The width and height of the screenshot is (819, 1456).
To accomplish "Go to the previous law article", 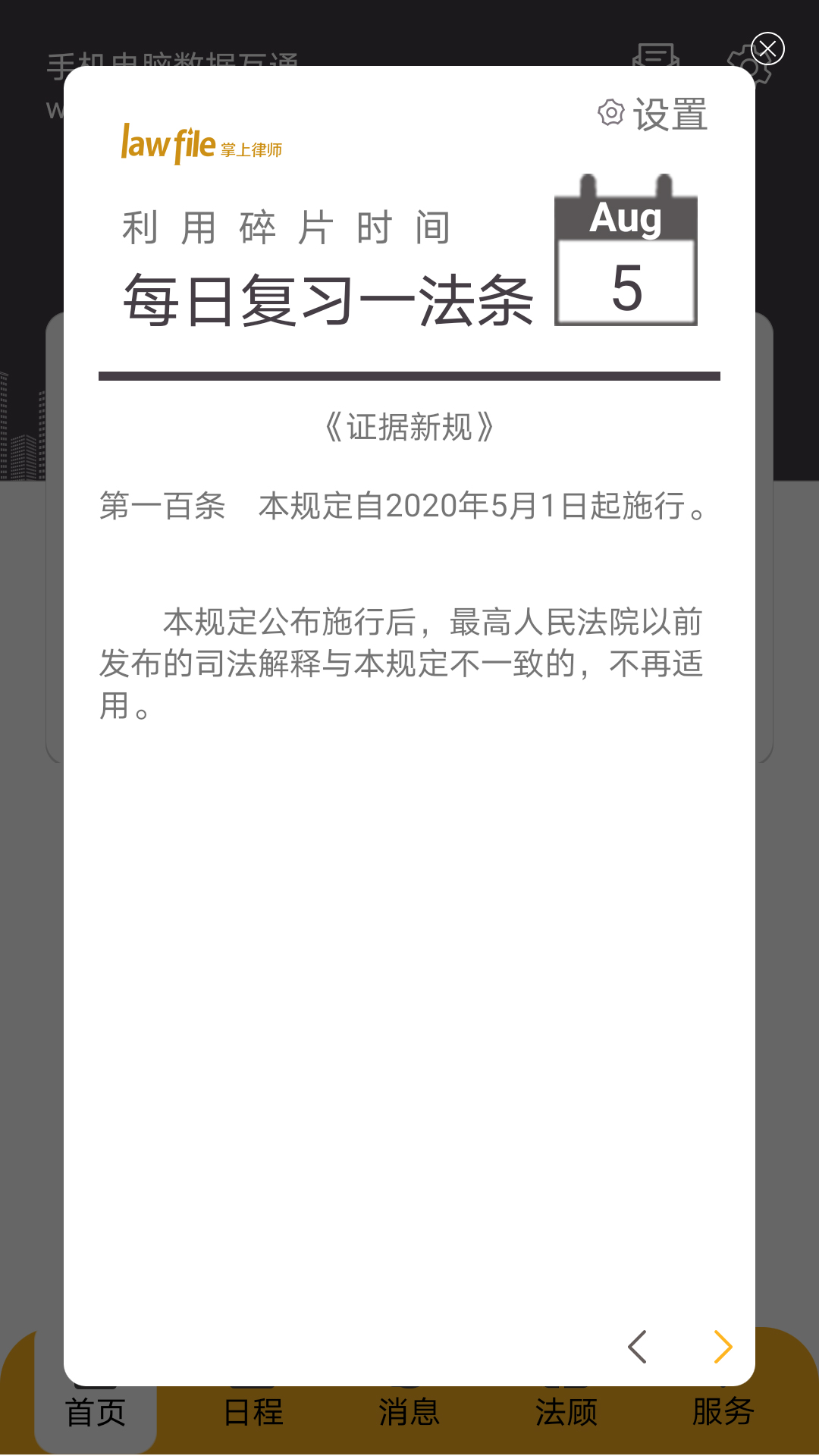I will coord(638,1347).
